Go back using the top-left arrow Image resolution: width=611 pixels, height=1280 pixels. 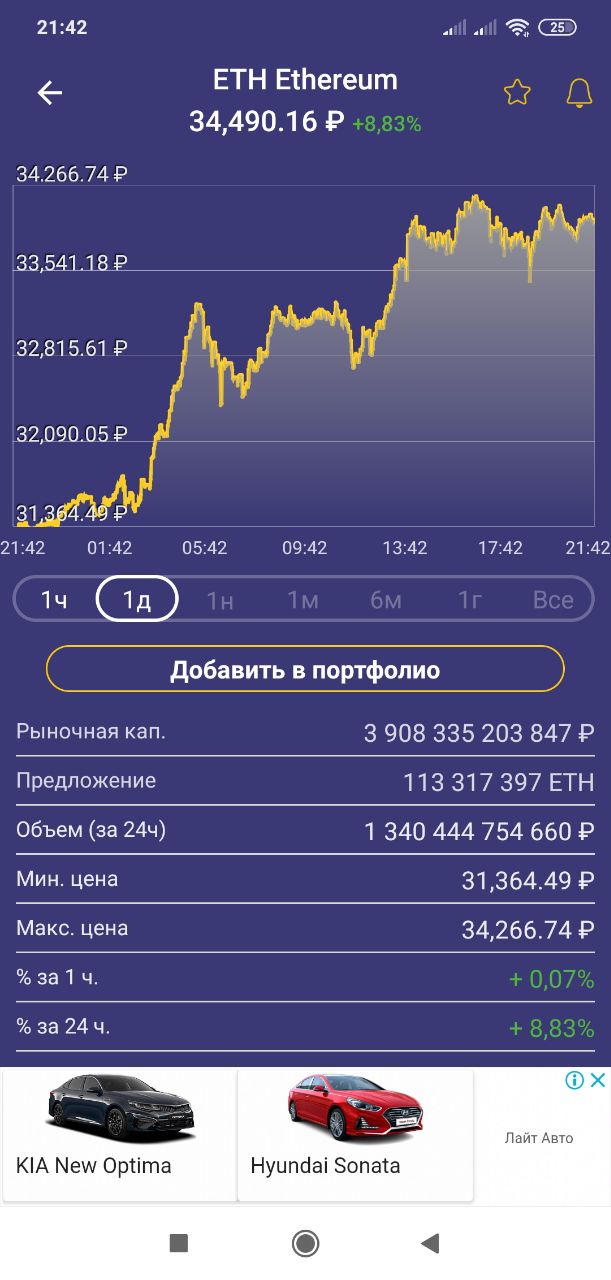click(49, 93)
